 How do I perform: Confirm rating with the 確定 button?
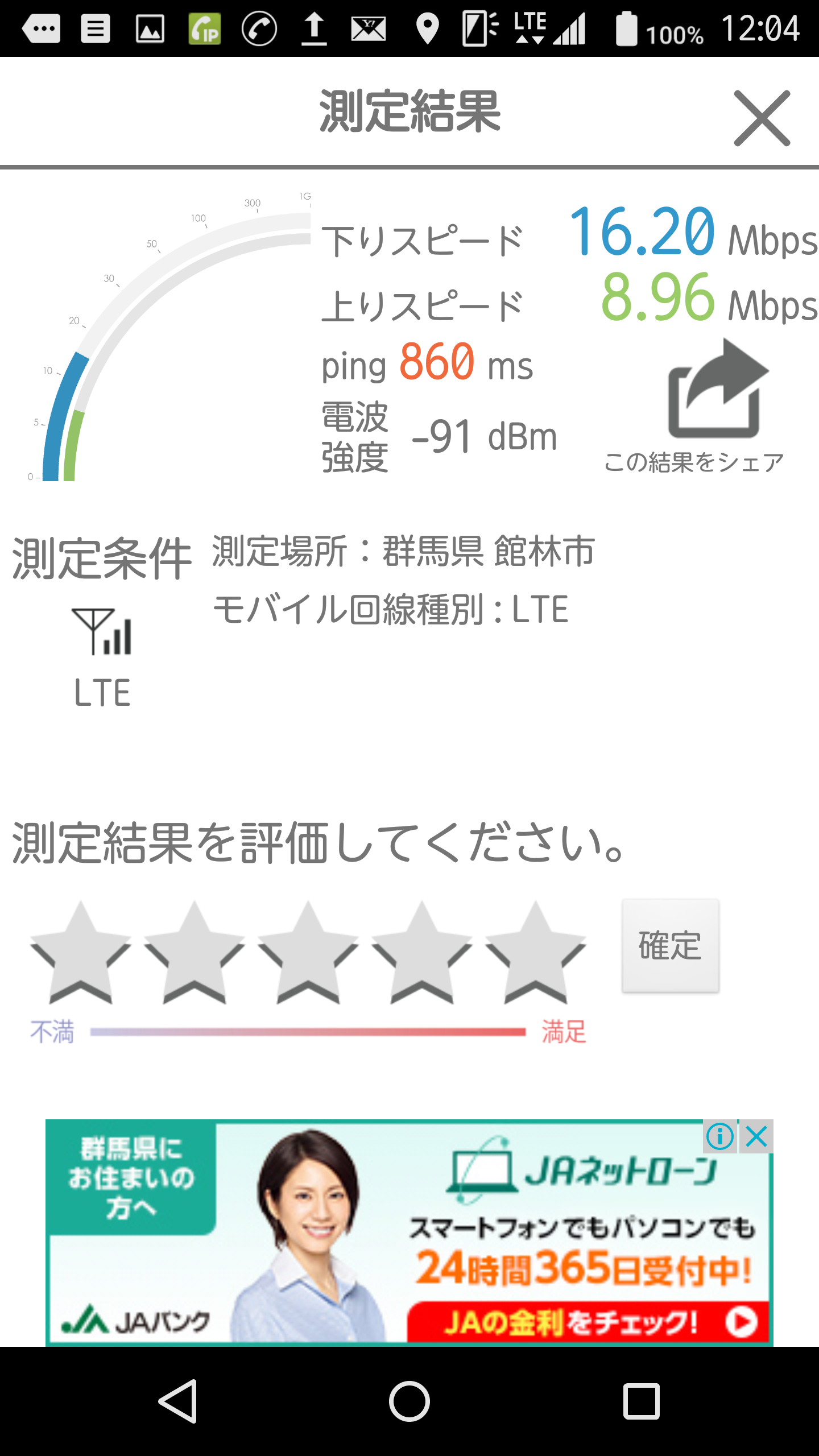[670, 946]
